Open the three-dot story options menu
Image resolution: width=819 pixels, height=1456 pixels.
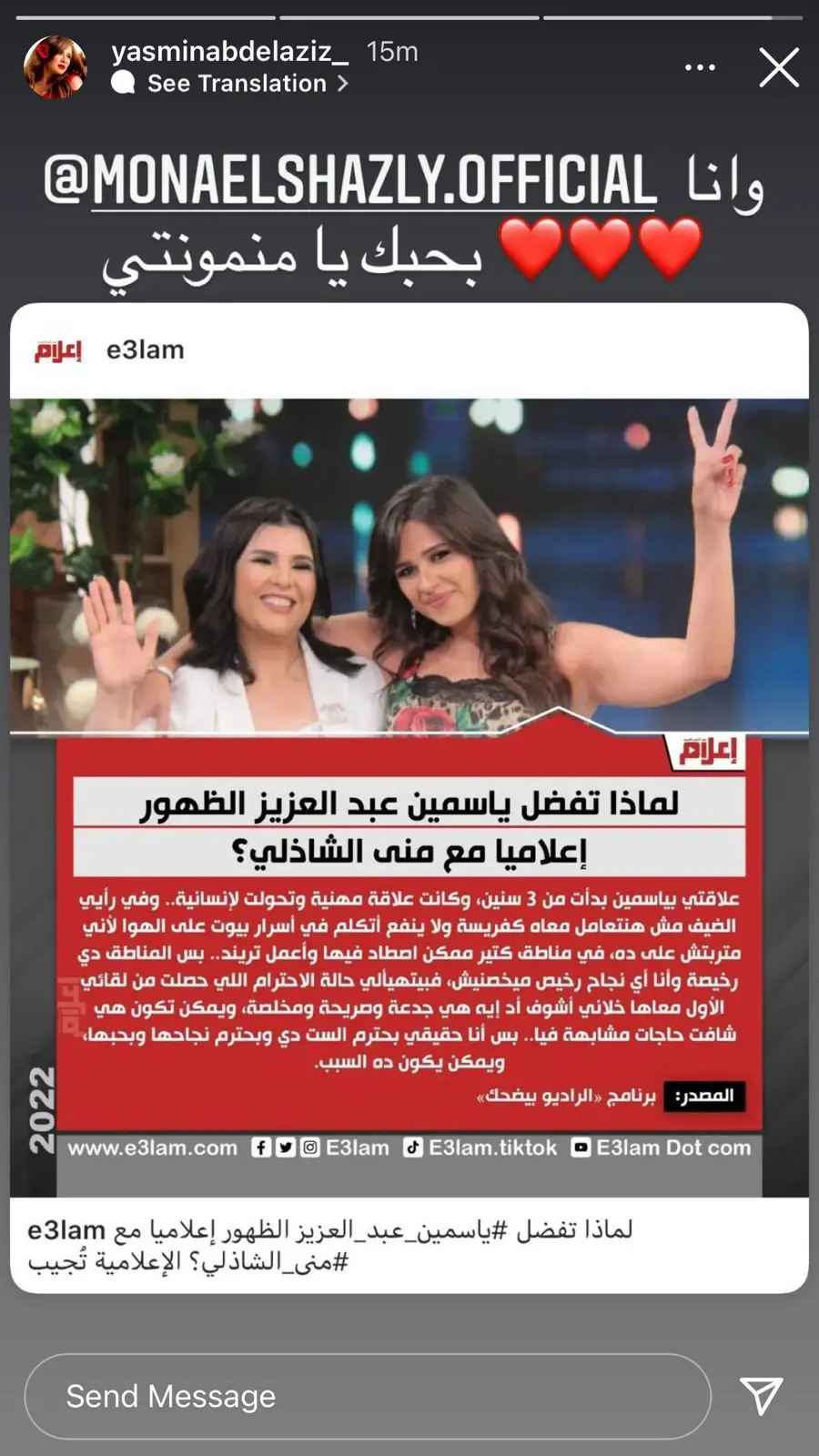click(x=700, y=67)
